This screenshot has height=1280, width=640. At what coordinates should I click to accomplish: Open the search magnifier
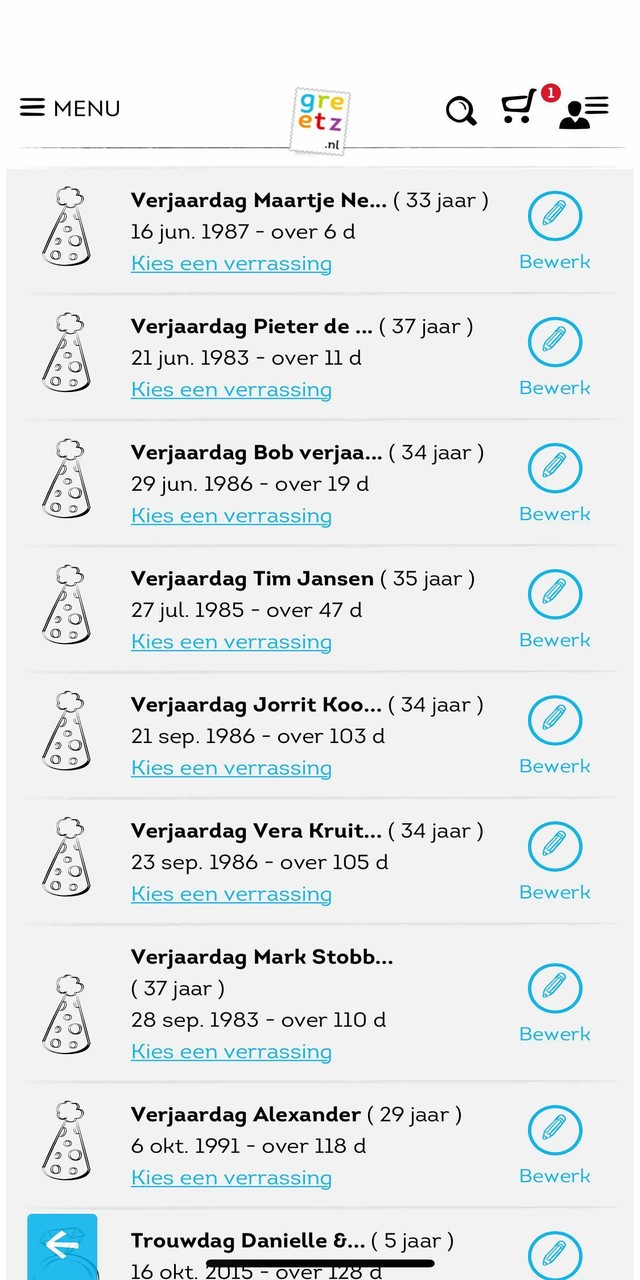[461, 110]
